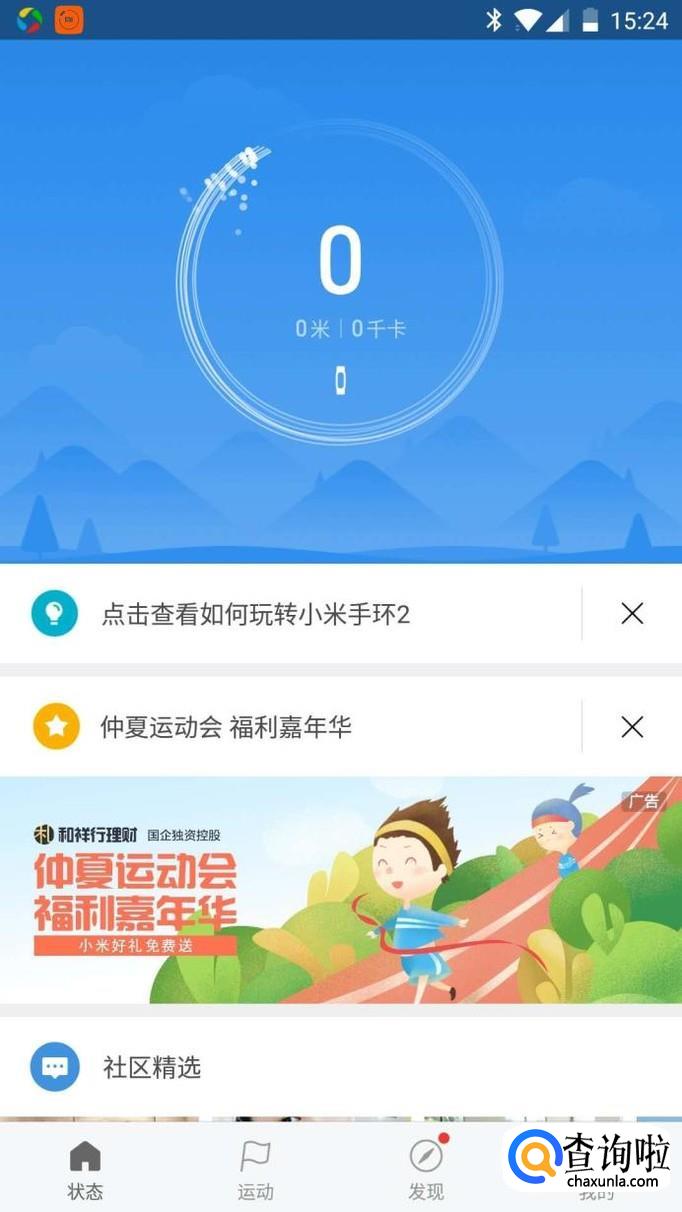Switch to the 发现 tab

click(426, 1170)
